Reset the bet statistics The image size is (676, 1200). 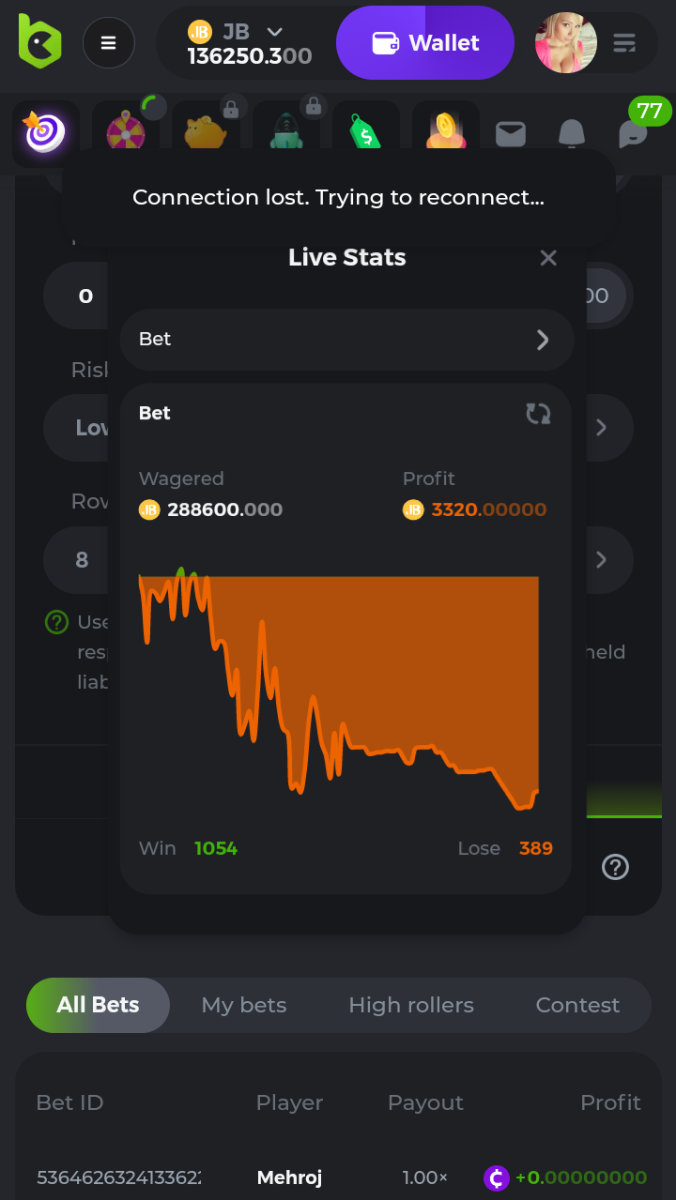coord(538,413)
